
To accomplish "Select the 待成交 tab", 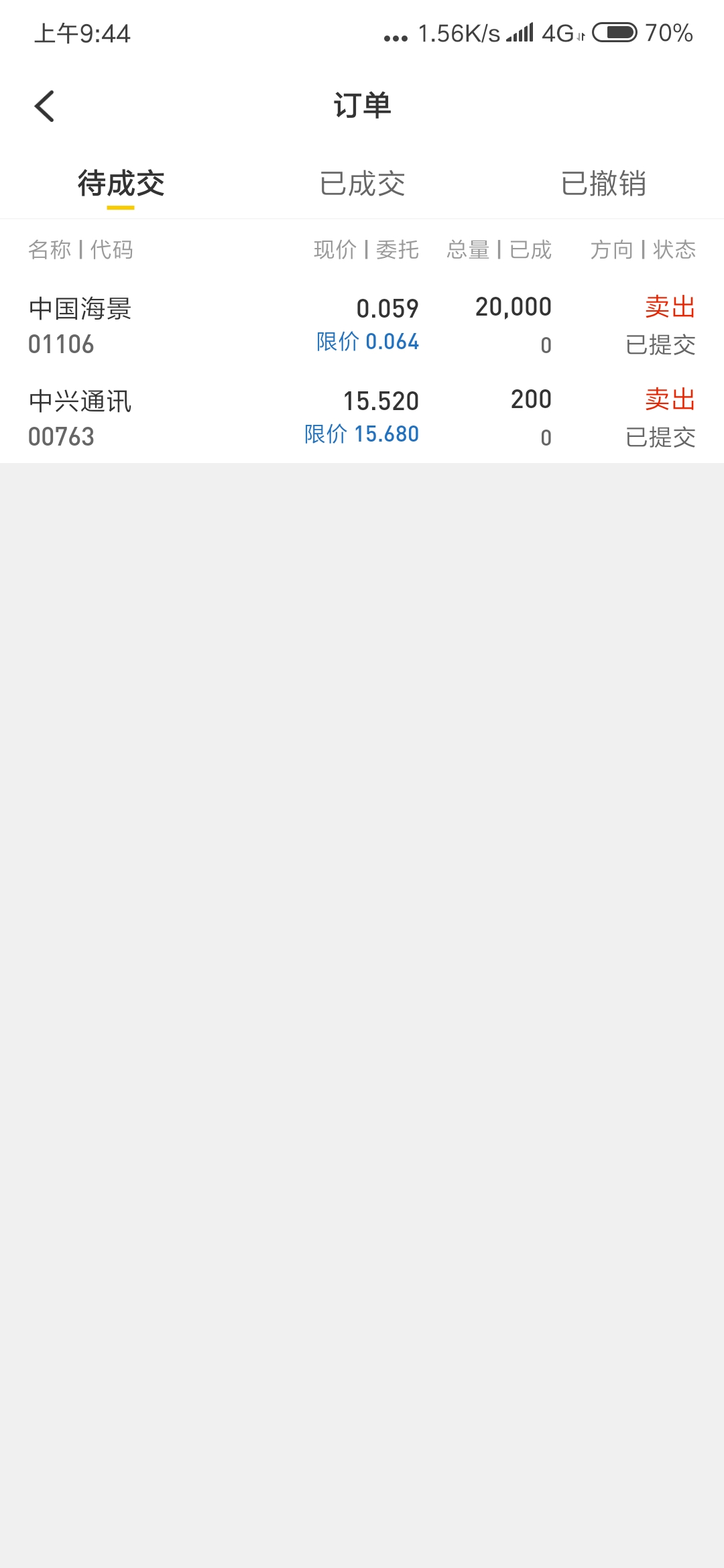I will pos(121,184).
